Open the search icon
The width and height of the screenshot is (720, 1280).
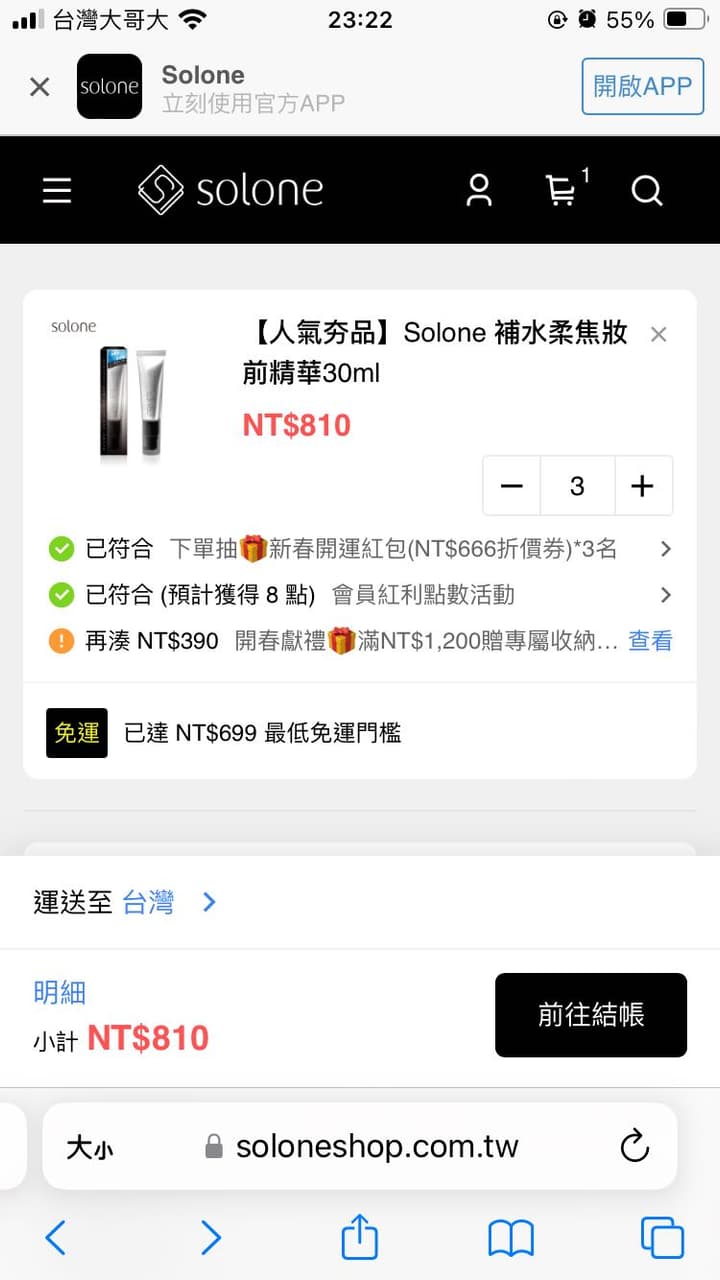(x=647, y=190)
